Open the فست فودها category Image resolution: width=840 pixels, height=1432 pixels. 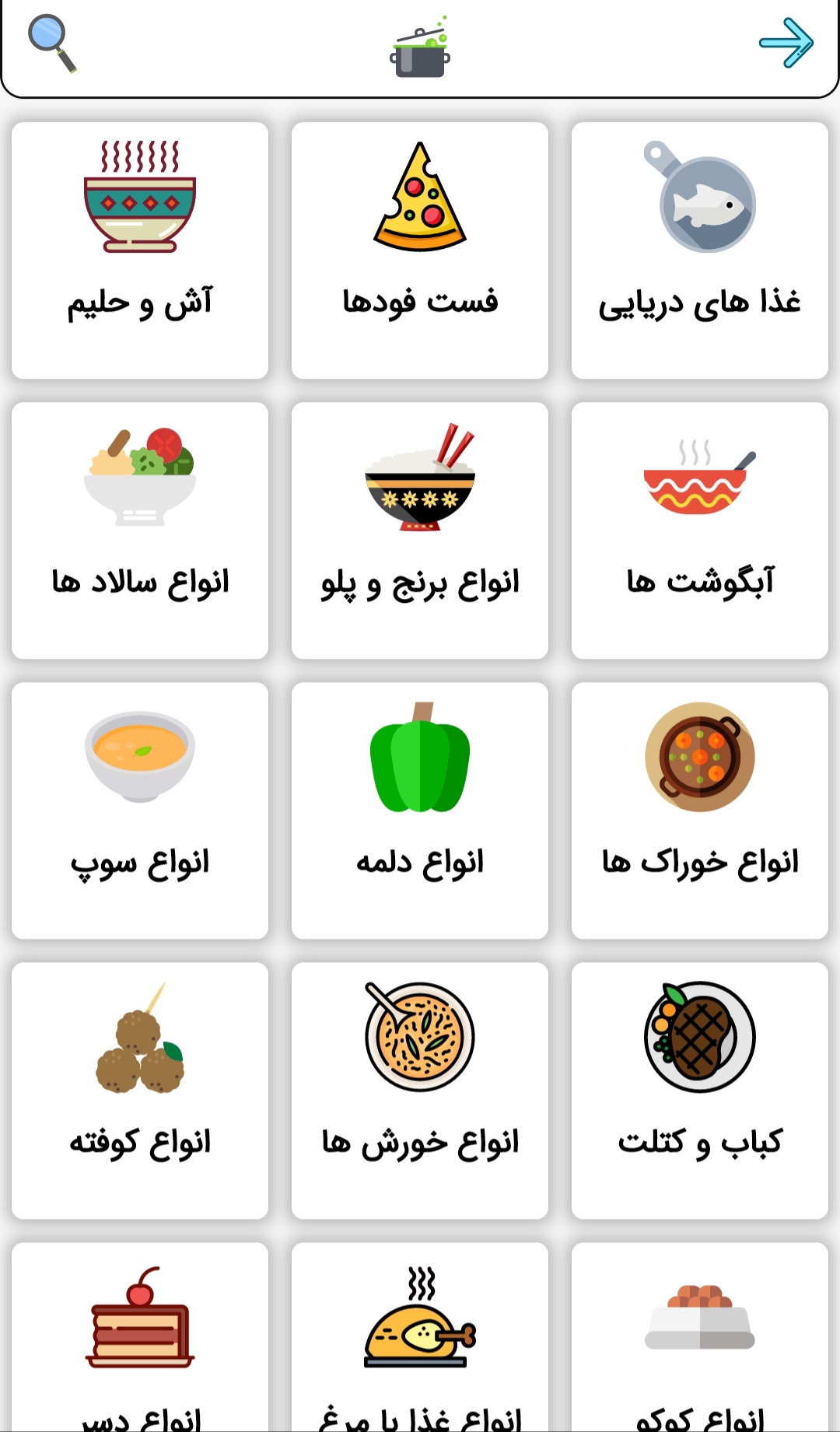(420, 250)
